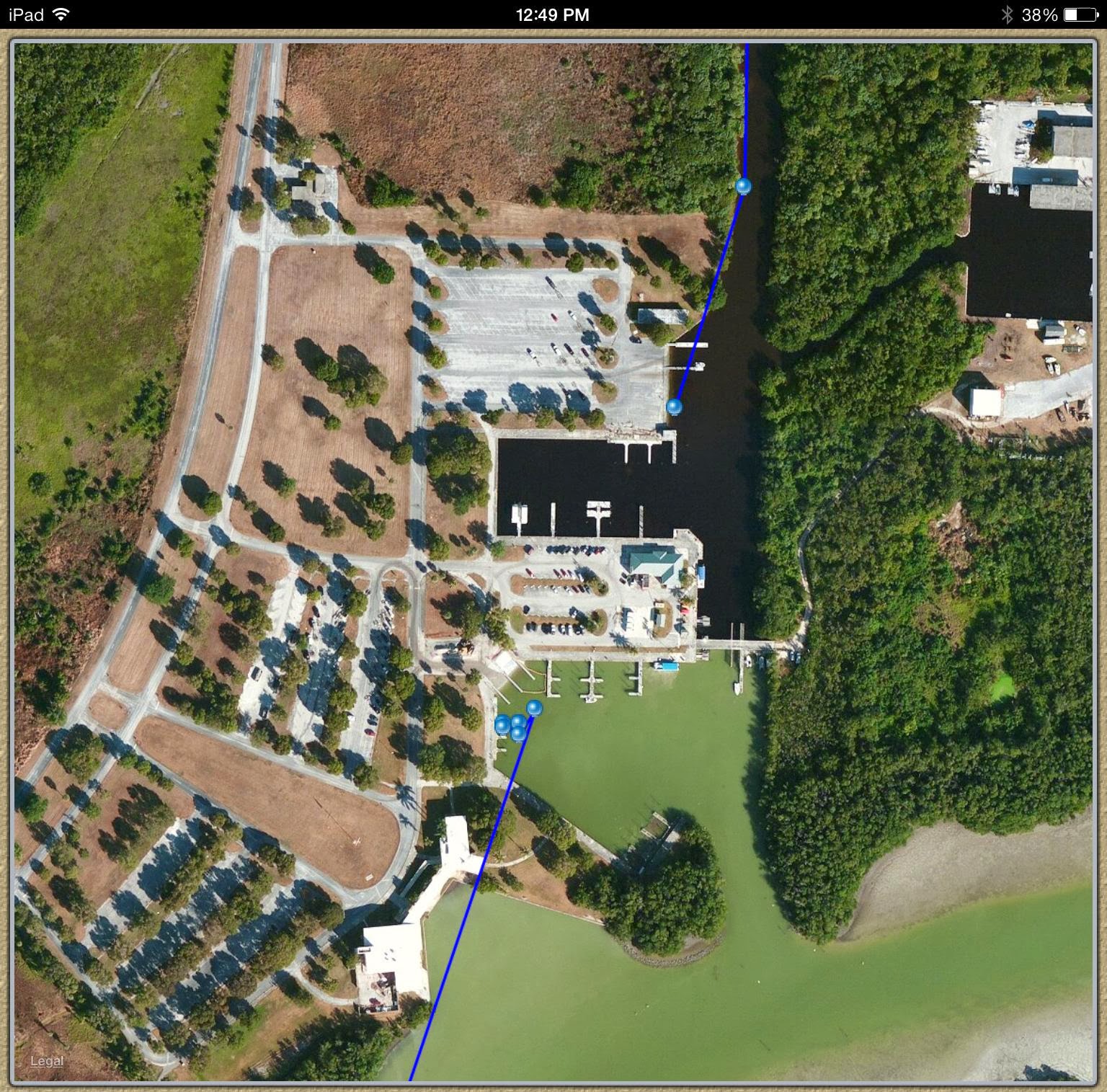Tap the leftmost waypoint marker in the cluster

pyautogui.click(x=502, y=724)
